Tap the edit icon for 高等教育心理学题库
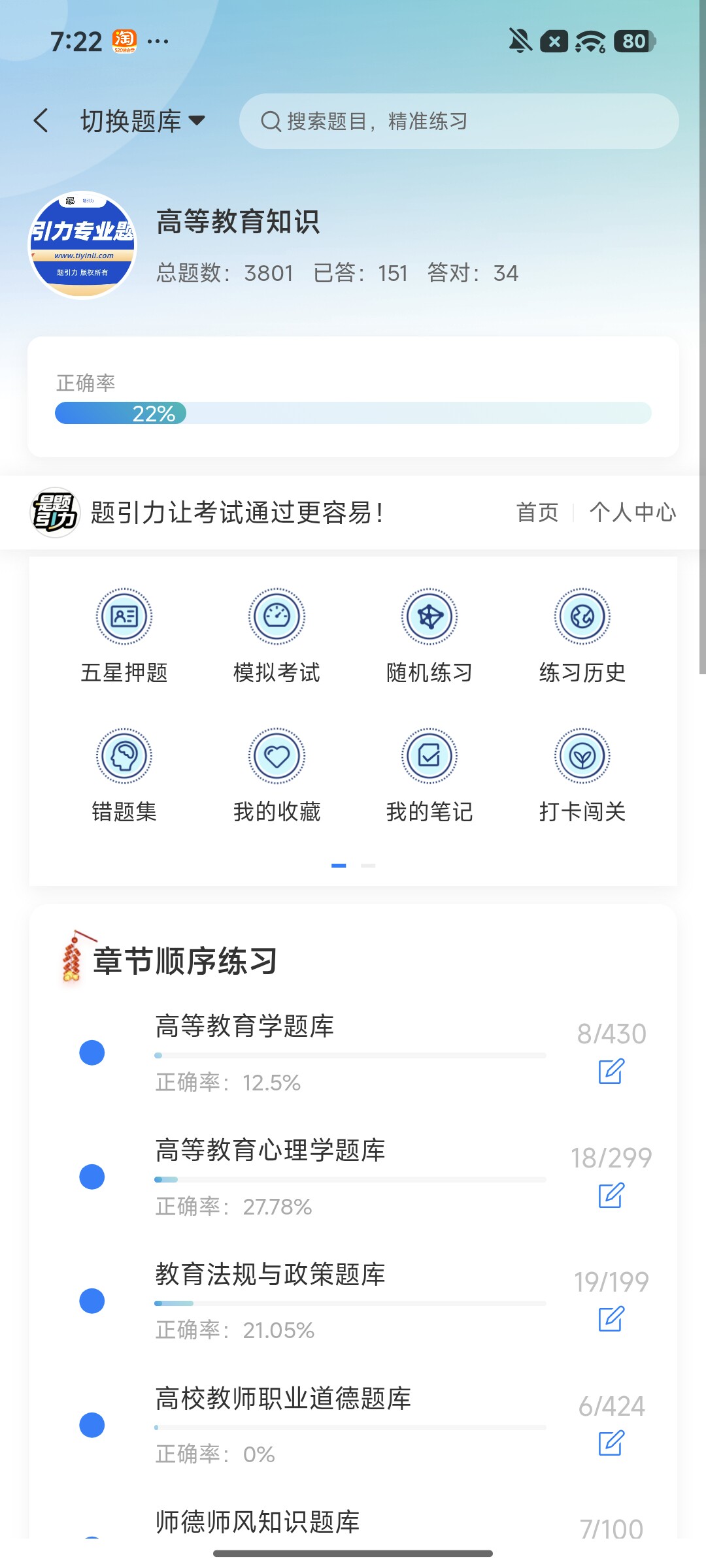Screen dimensions: 706x1568 tap(611, 1195)
